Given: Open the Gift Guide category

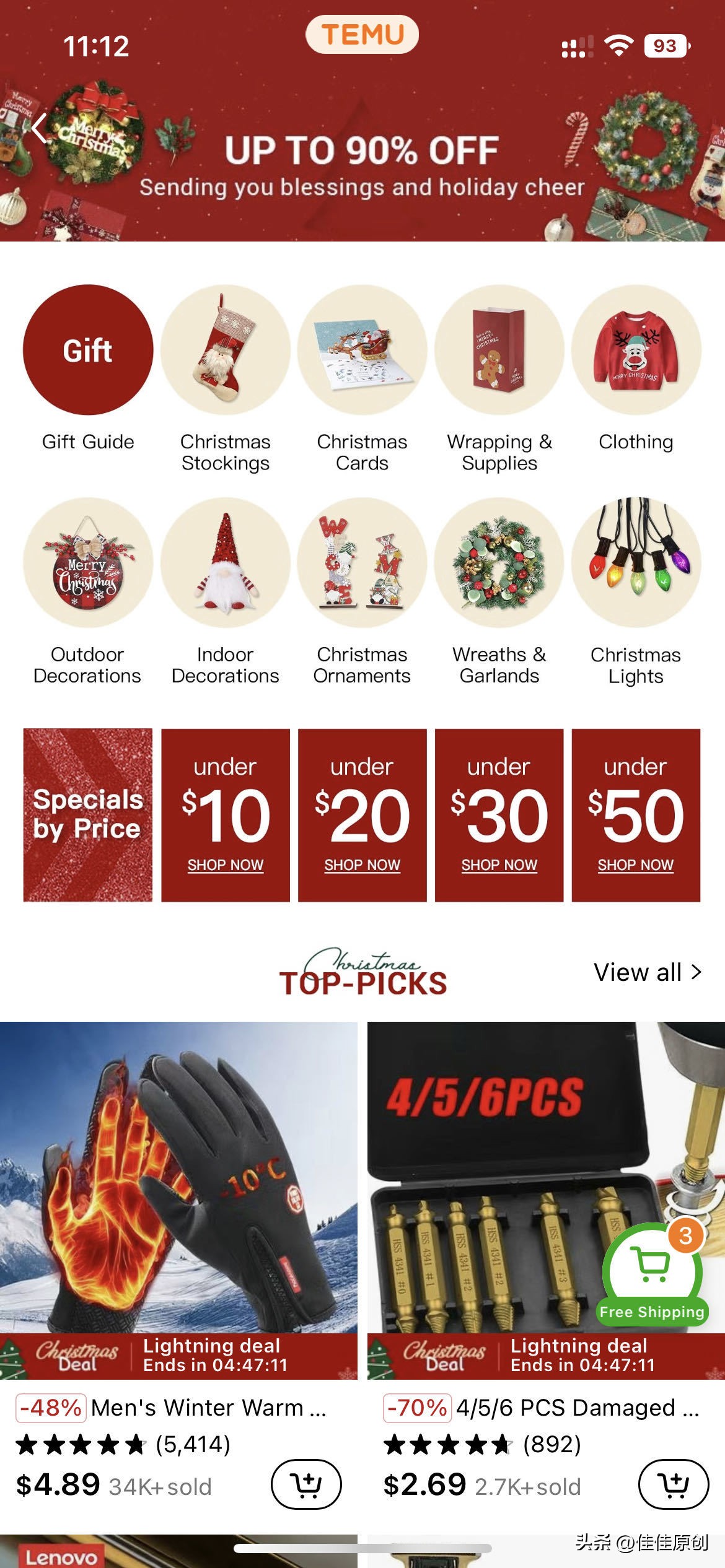Looking at the screenshot, I should (x=88, y=351).
